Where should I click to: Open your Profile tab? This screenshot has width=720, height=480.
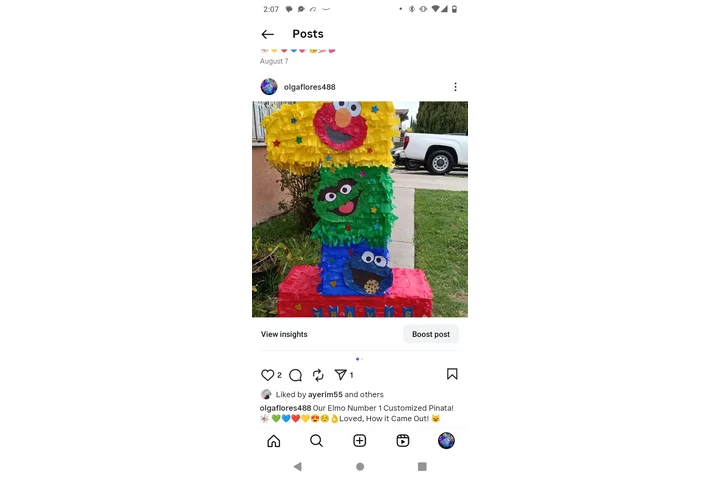pos(446,441)
